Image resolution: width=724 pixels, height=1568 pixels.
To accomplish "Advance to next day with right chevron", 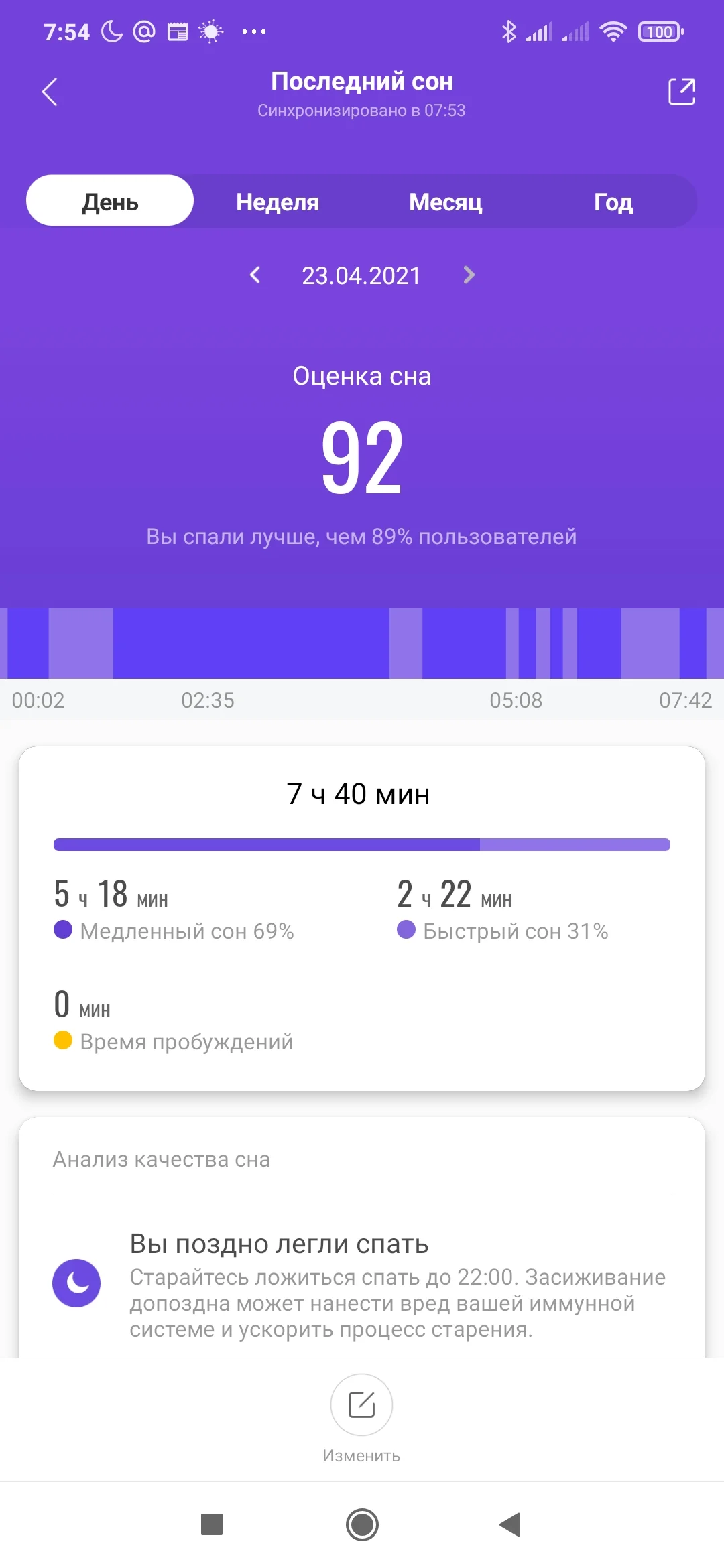I will 469,275.
